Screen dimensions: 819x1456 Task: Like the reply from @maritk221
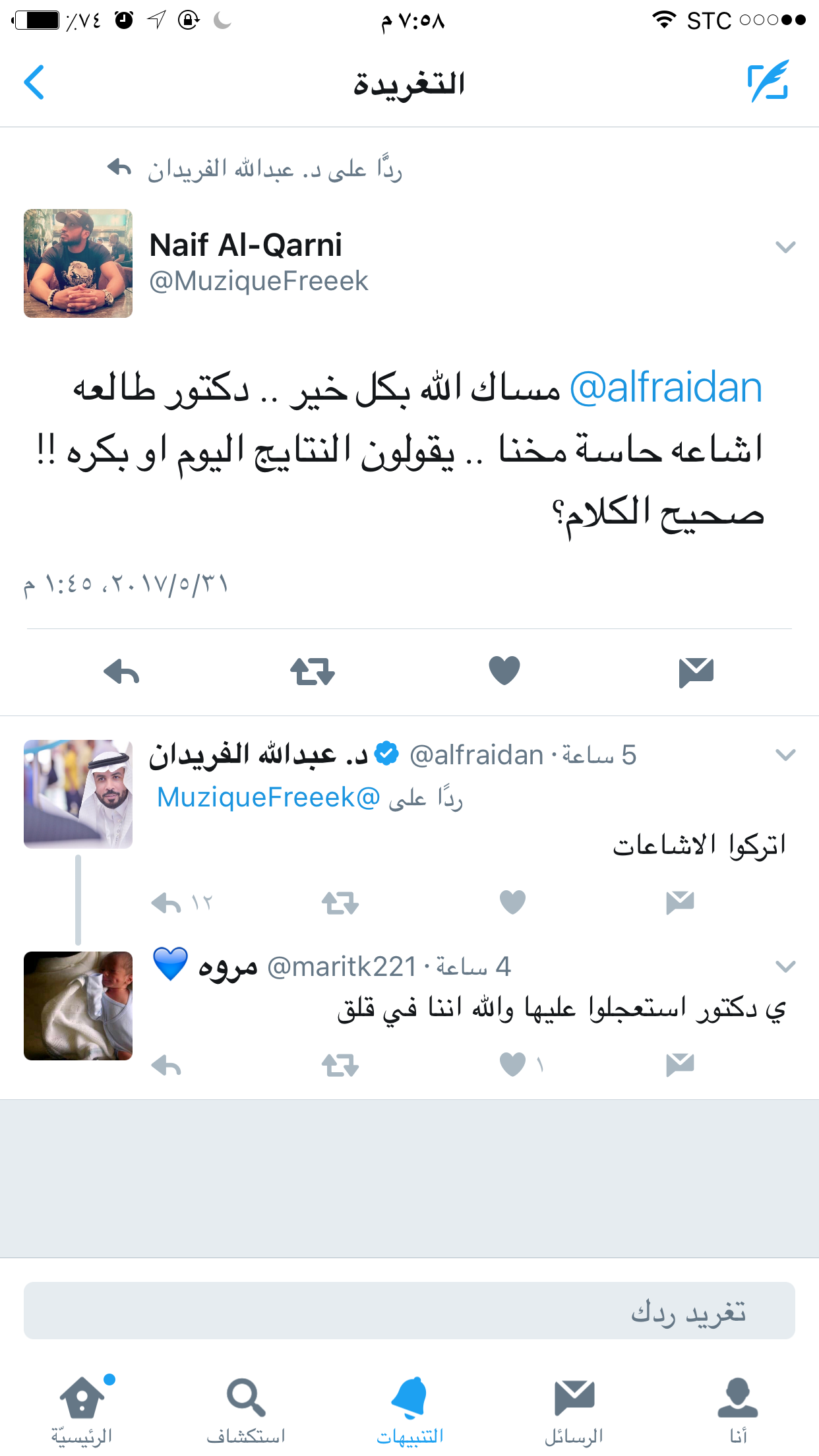click(512, 1064)
